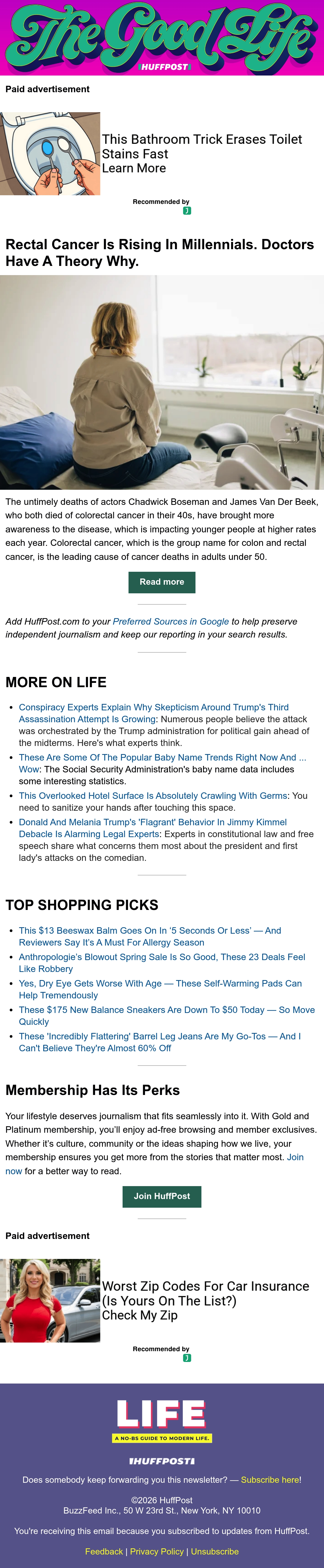
Task: Tap the Read more button
Action: click(162, 582)
